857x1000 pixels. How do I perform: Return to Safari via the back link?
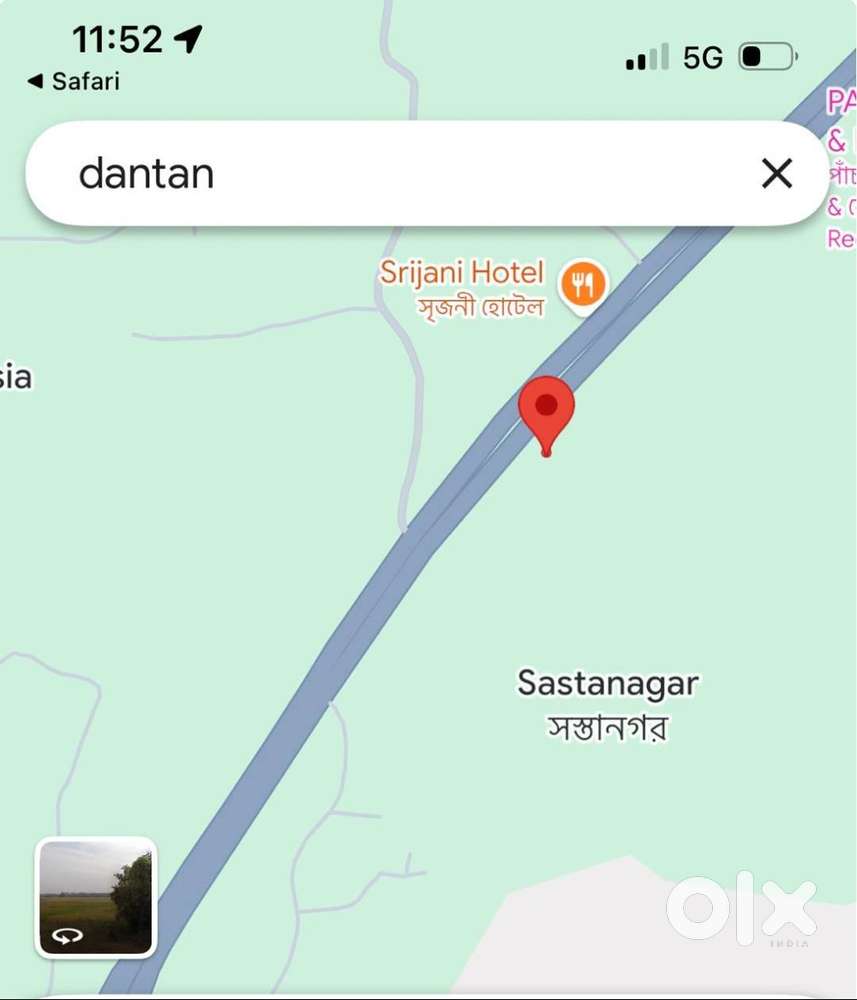click(73, 82)
